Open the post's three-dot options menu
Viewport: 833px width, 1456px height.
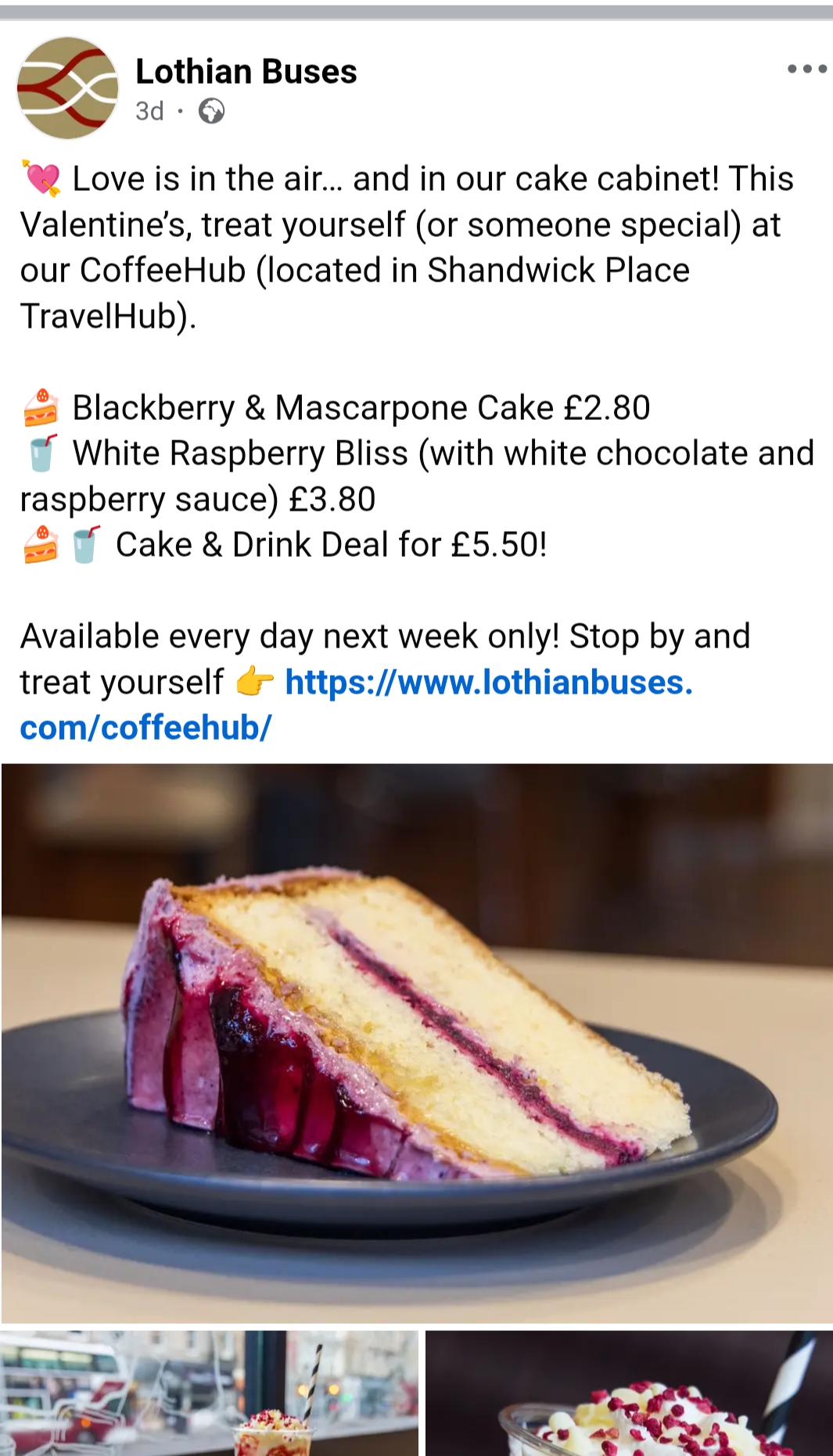point(806,70)
